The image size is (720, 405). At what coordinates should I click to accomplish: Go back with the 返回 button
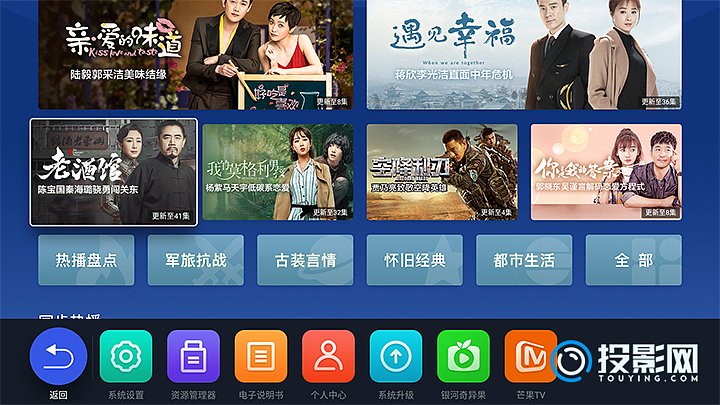(x=58, y=357)
